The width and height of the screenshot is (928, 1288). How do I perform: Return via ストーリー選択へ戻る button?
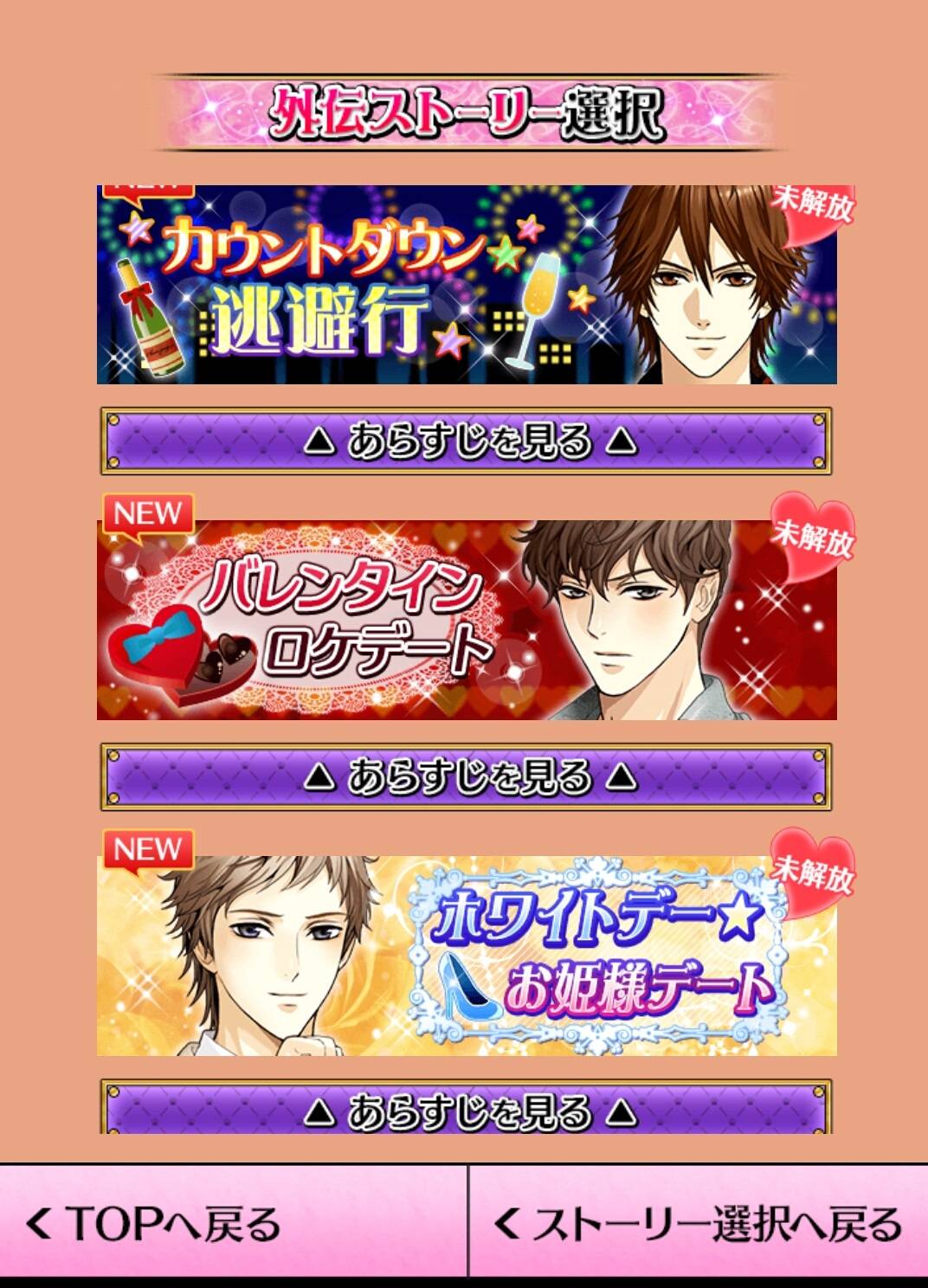point(698,1222)
